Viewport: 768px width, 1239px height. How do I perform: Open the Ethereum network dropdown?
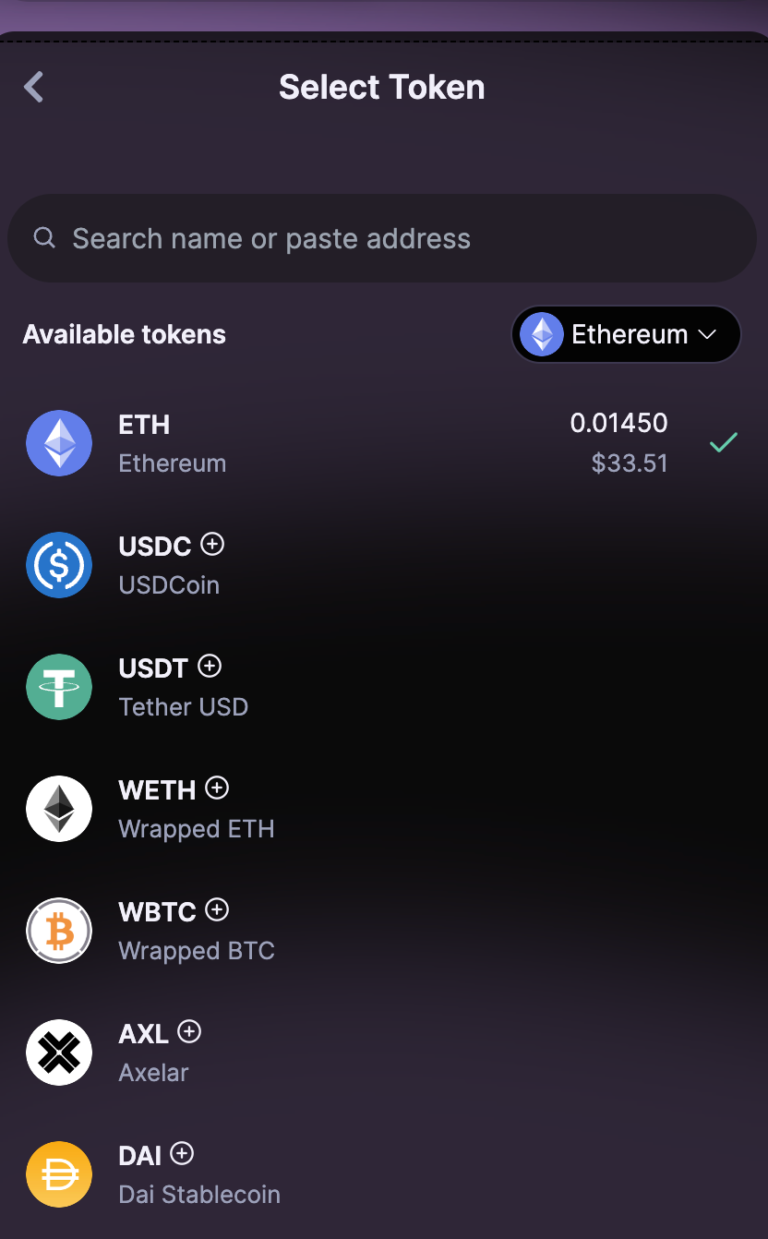626,334
